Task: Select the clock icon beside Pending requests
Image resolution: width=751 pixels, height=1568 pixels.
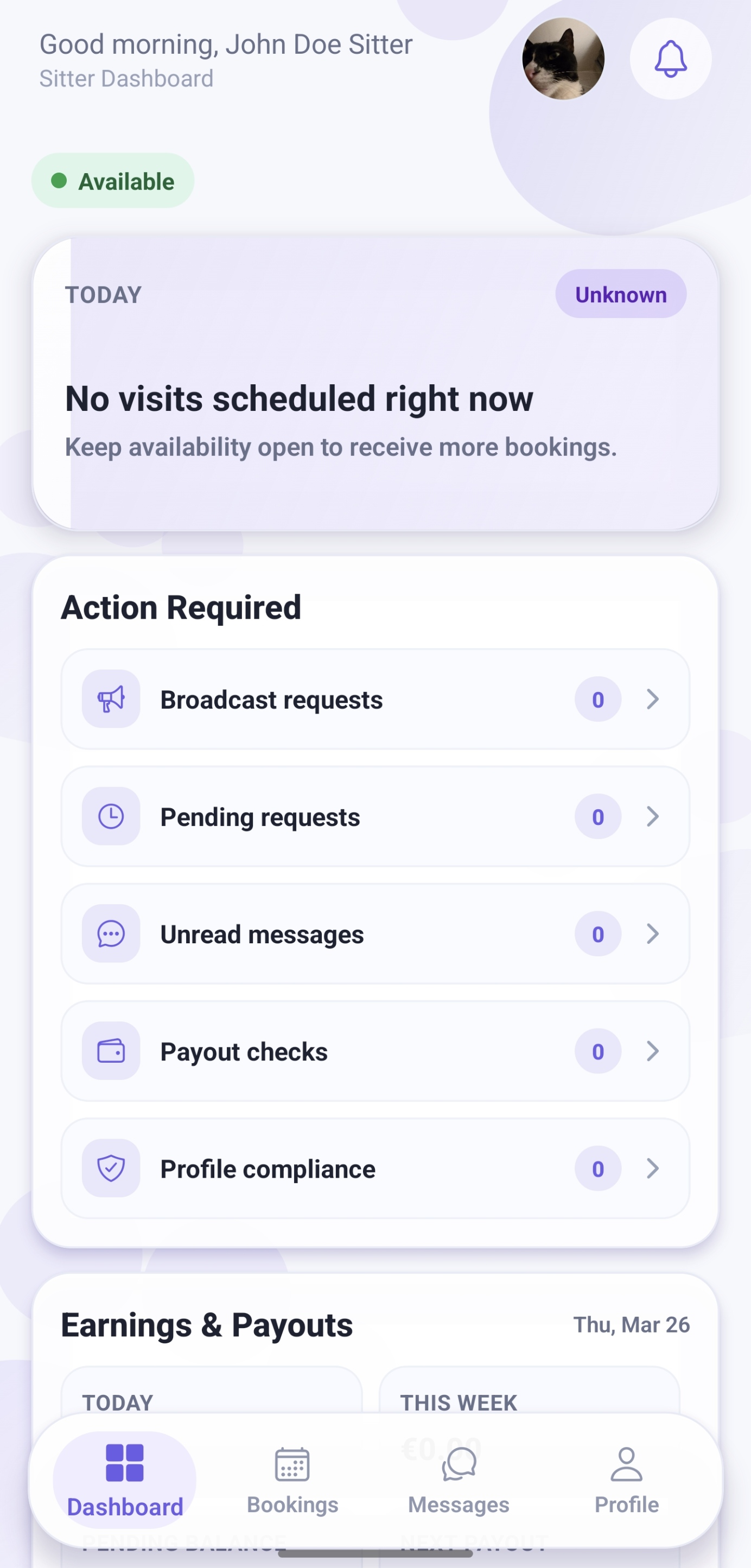Action: (x=110, y=816)
